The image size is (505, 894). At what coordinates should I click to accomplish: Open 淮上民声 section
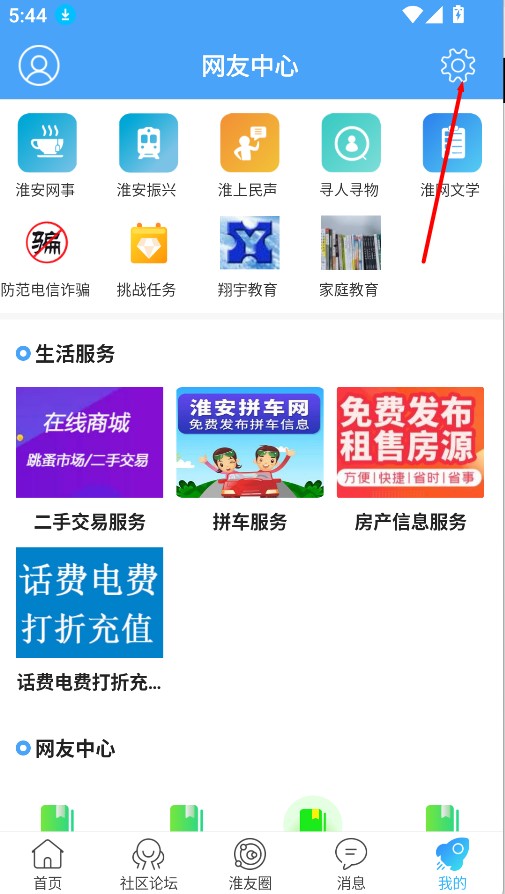tap(249, 156)
